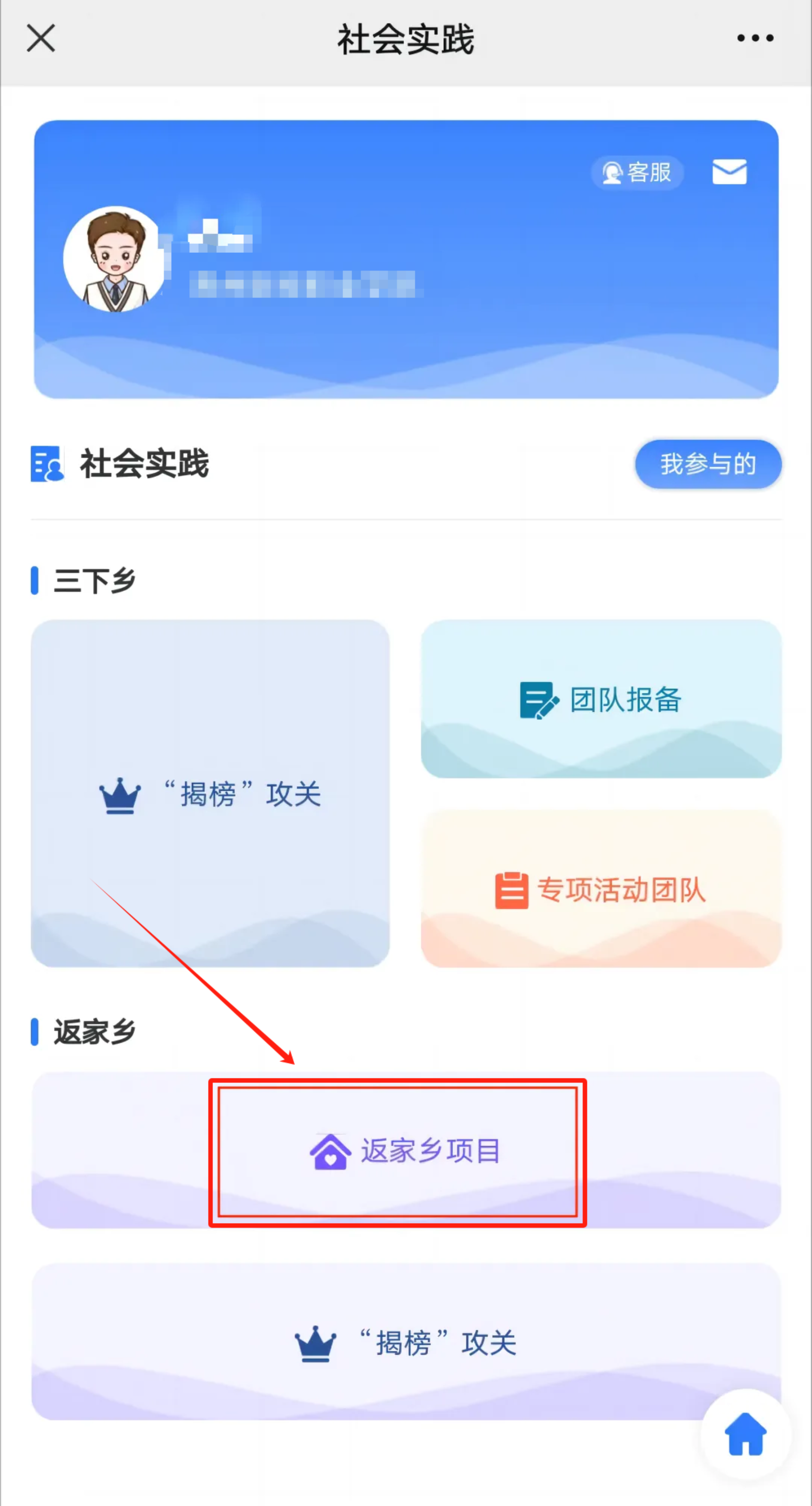This screenshot has height=1506, width=812.
Task: View 我参与的 activities
Action: [x=708, y=464]
